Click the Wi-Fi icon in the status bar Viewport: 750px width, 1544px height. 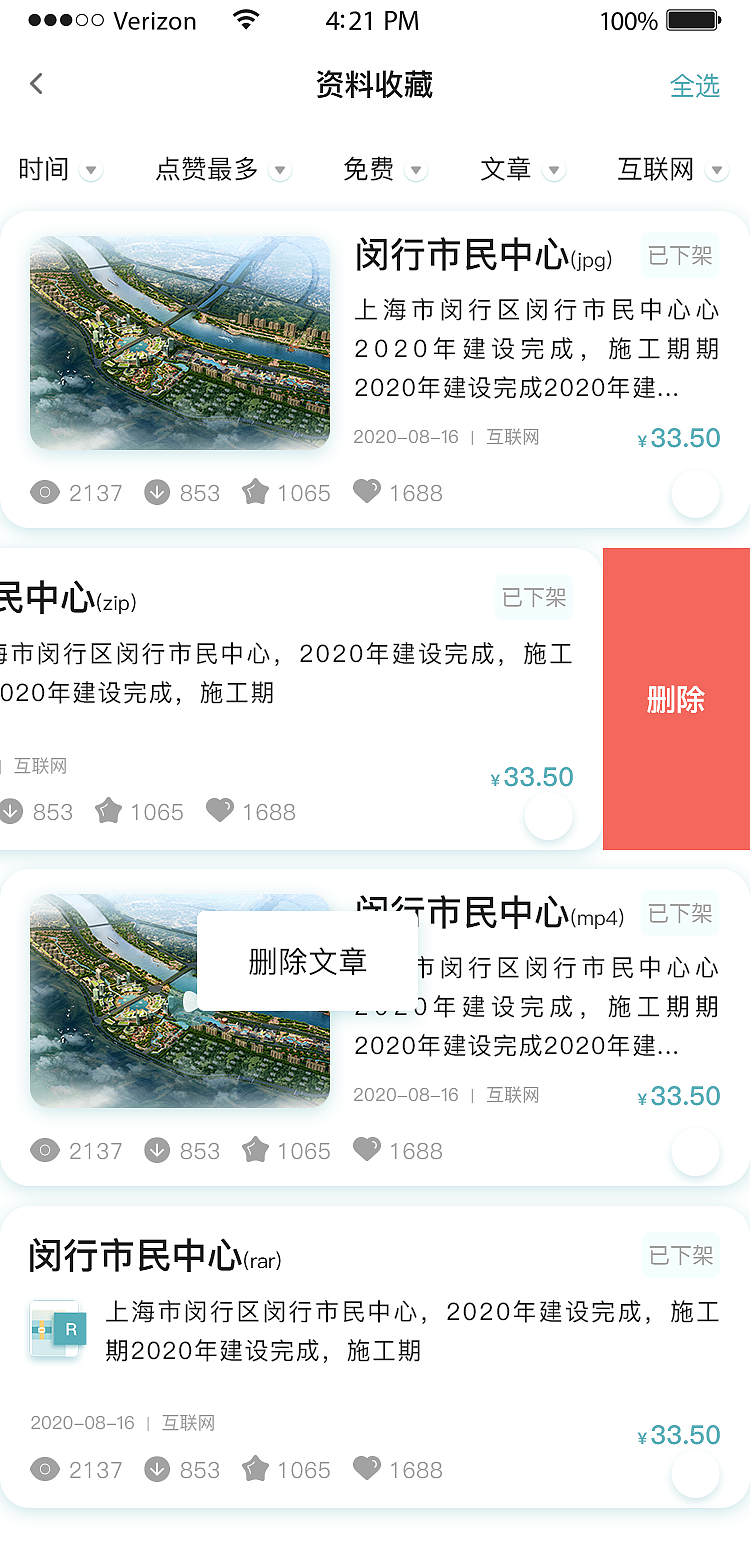coord(247,18)
